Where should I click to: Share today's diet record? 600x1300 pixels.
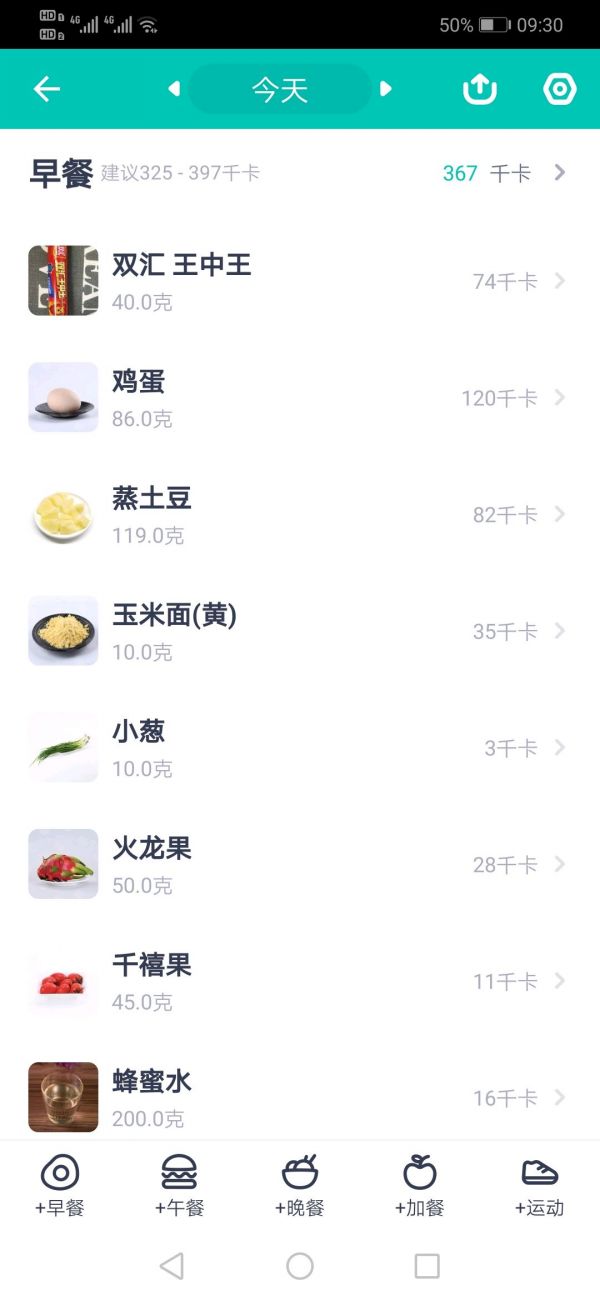(x=480, y=89)
